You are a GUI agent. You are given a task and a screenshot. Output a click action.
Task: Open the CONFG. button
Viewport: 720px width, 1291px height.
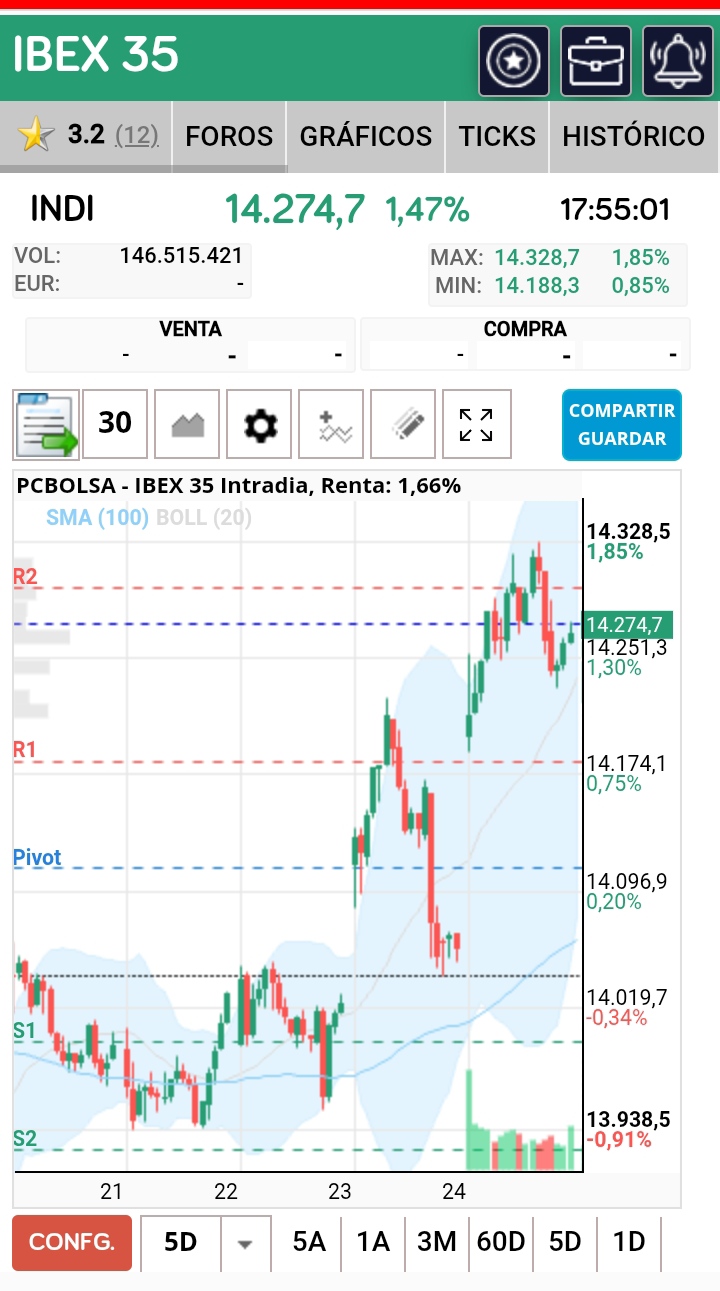[72, 1242]
